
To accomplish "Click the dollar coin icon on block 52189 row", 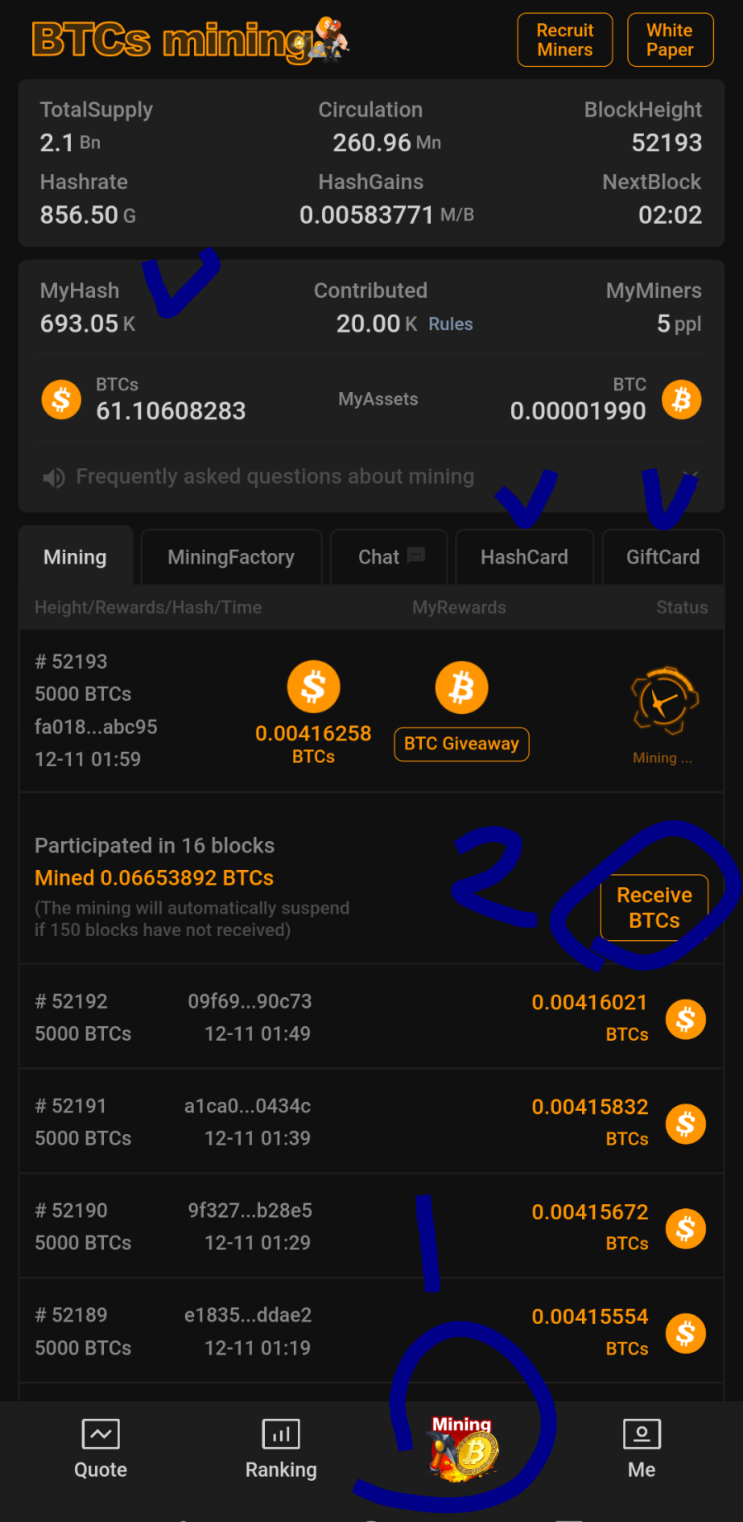I will [686, 1333].
